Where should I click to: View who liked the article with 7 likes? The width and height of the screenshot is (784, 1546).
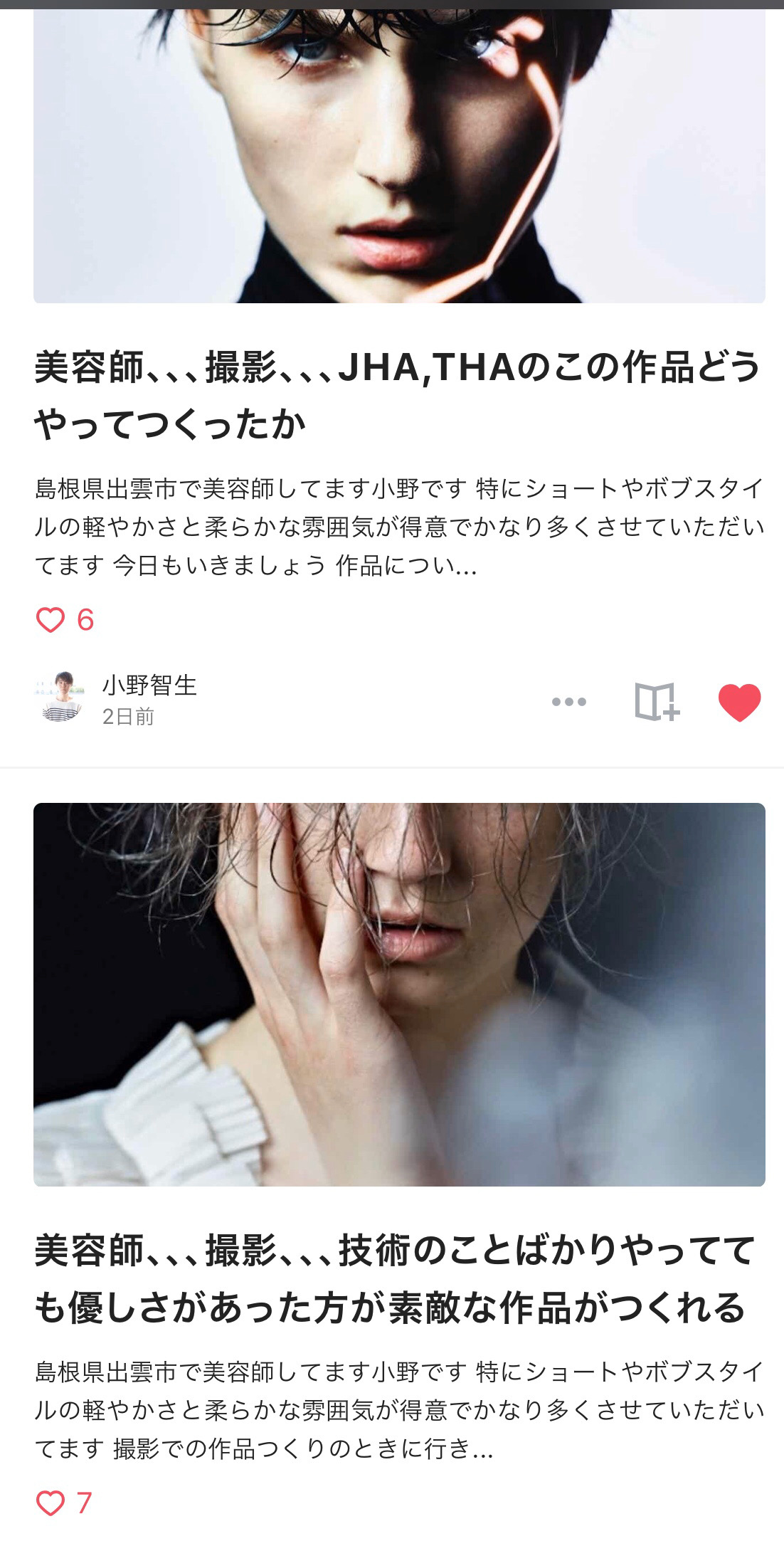[64, 1503]
